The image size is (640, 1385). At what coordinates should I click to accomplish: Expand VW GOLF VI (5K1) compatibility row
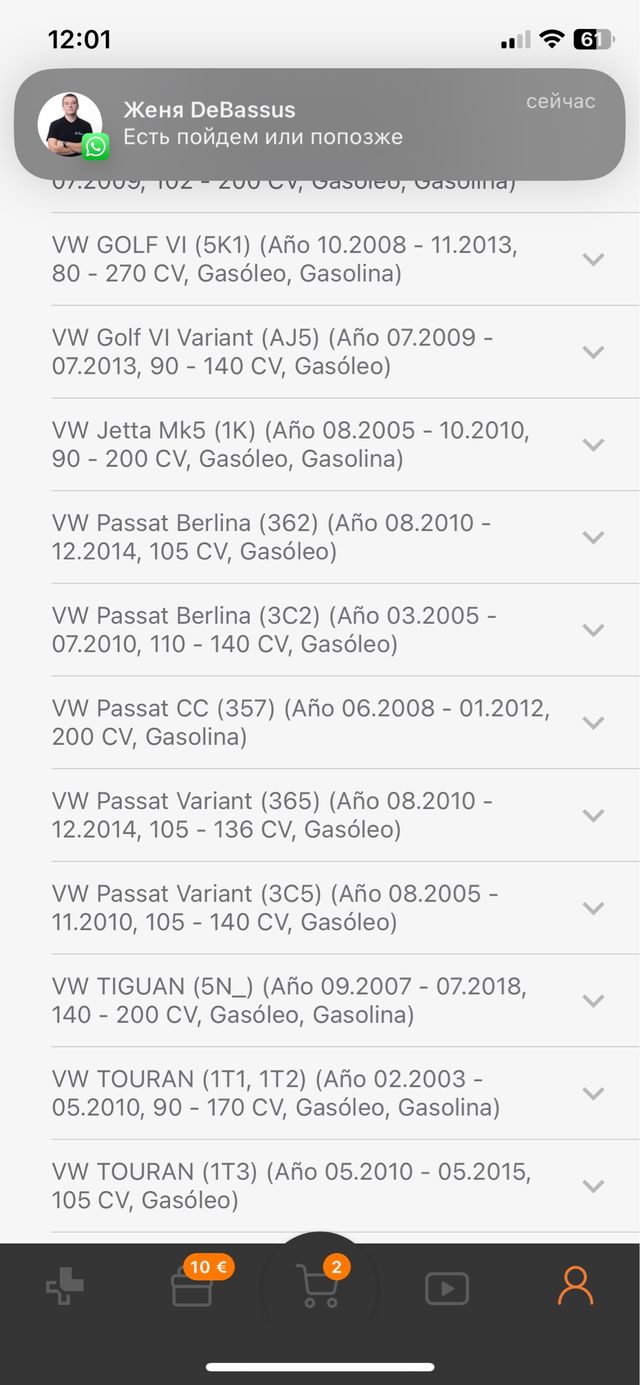593,259
